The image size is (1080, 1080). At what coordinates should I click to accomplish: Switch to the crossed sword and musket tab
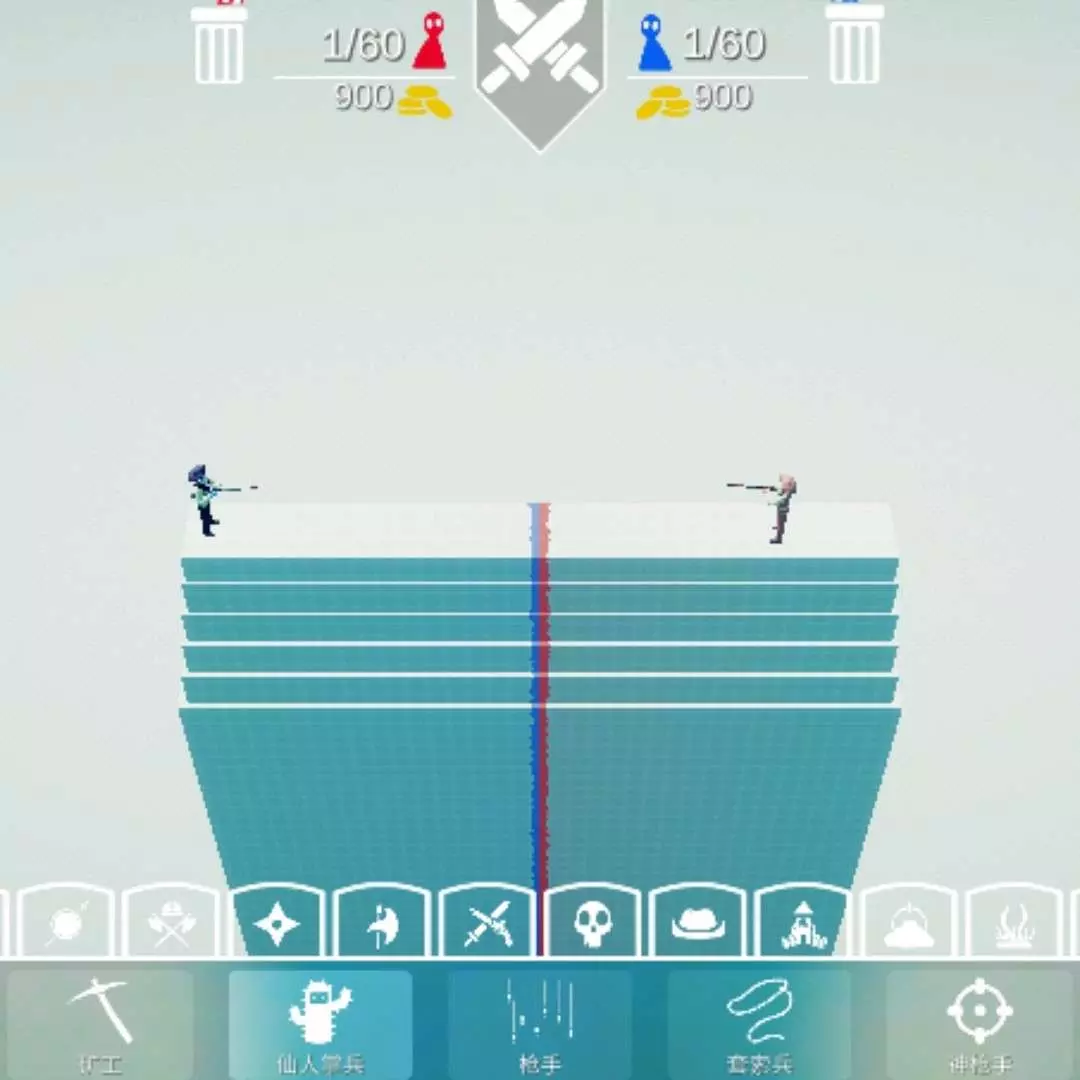(x=489, y=924)
